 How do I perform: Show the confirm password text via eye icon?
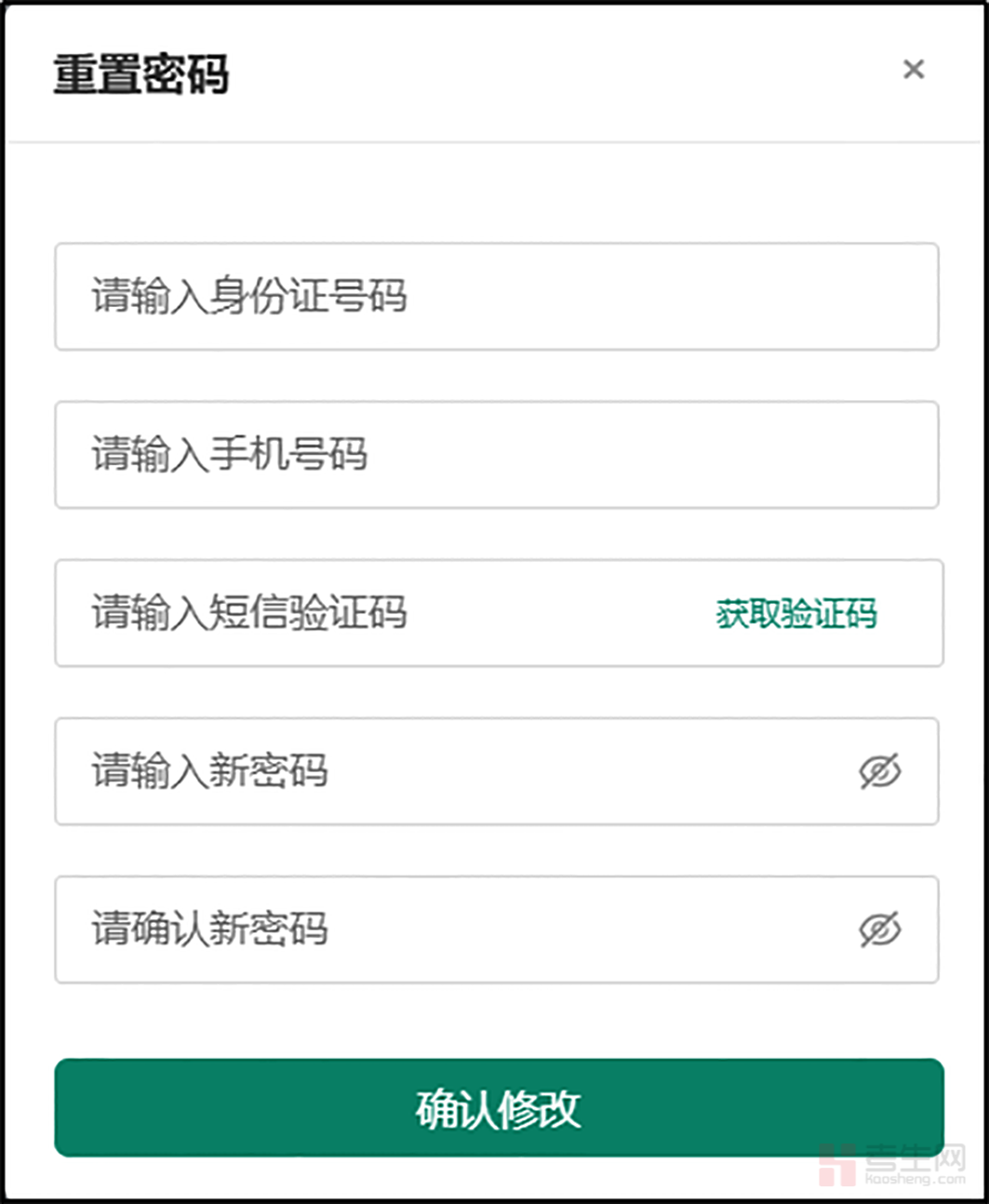[x=878, y=930]
